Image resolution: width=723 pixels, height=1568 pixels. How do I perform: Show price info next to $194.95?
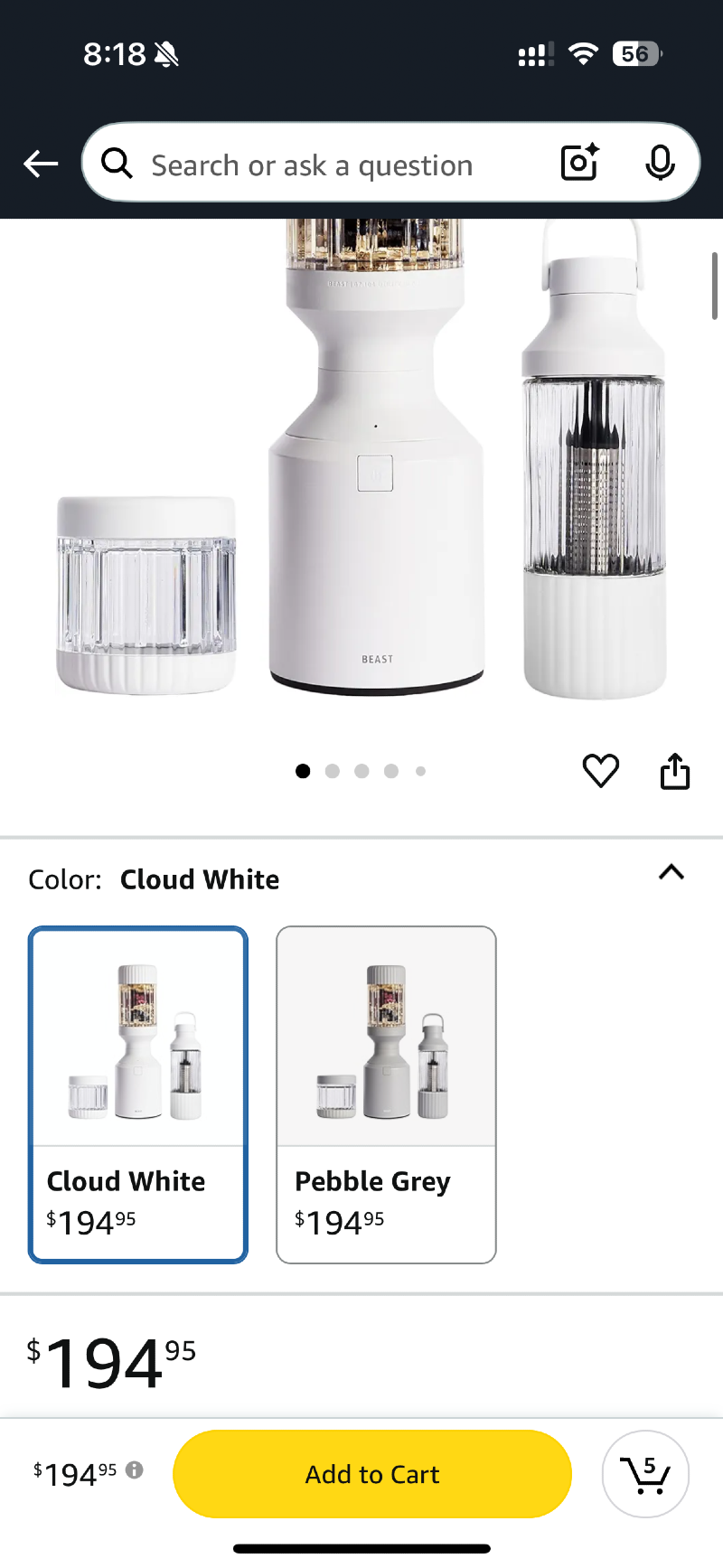pyautogui.click(x=135, y=1469)
